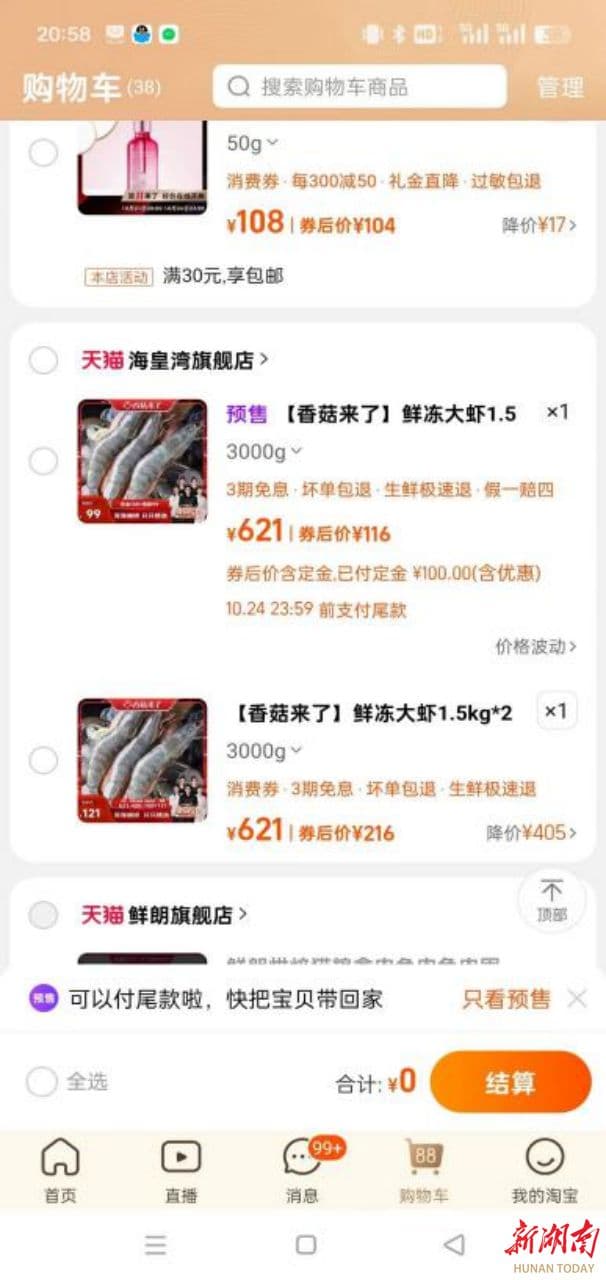This screenshot has width=606, height=1280.
Task: Jump back to top with 顶部
Action: coord(551,898)
